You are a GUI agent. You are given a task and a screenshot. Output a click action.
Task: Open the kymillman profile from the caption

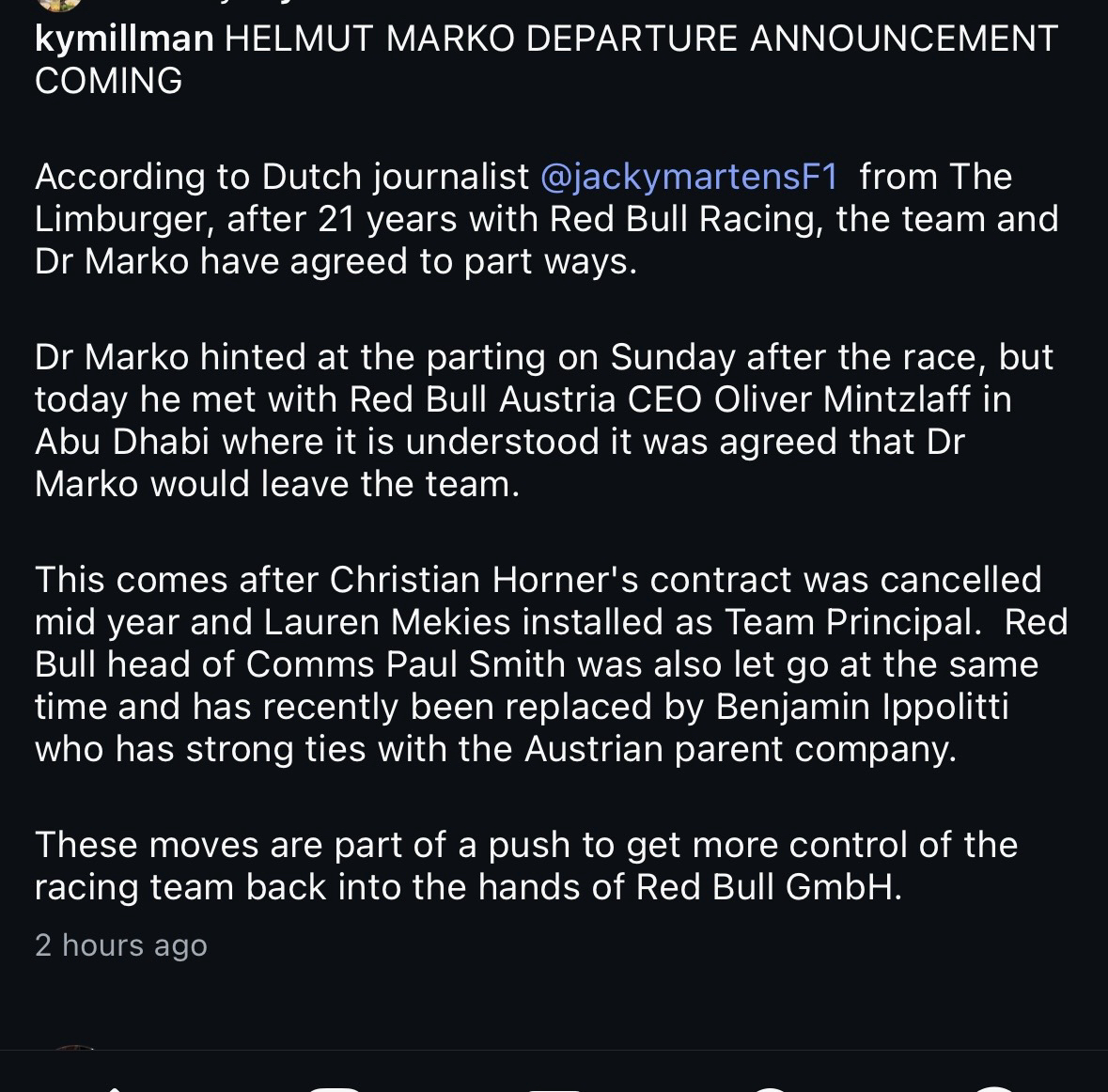point(124,39)
